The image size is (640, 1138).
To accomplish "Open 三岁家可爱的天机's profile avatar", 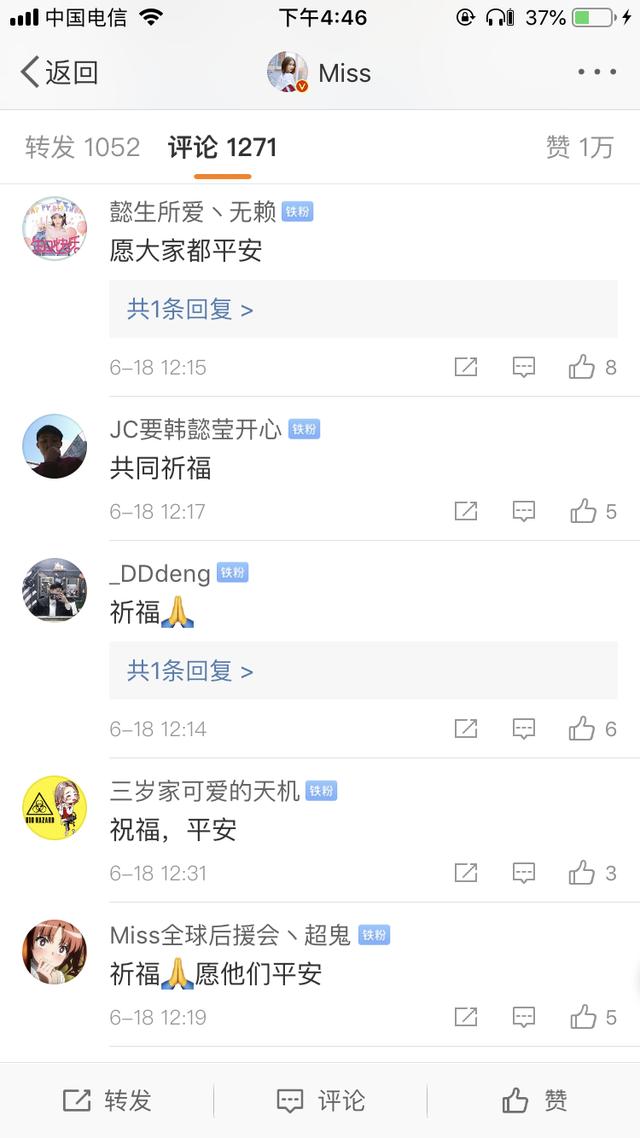I will click(x=55, y=807).
